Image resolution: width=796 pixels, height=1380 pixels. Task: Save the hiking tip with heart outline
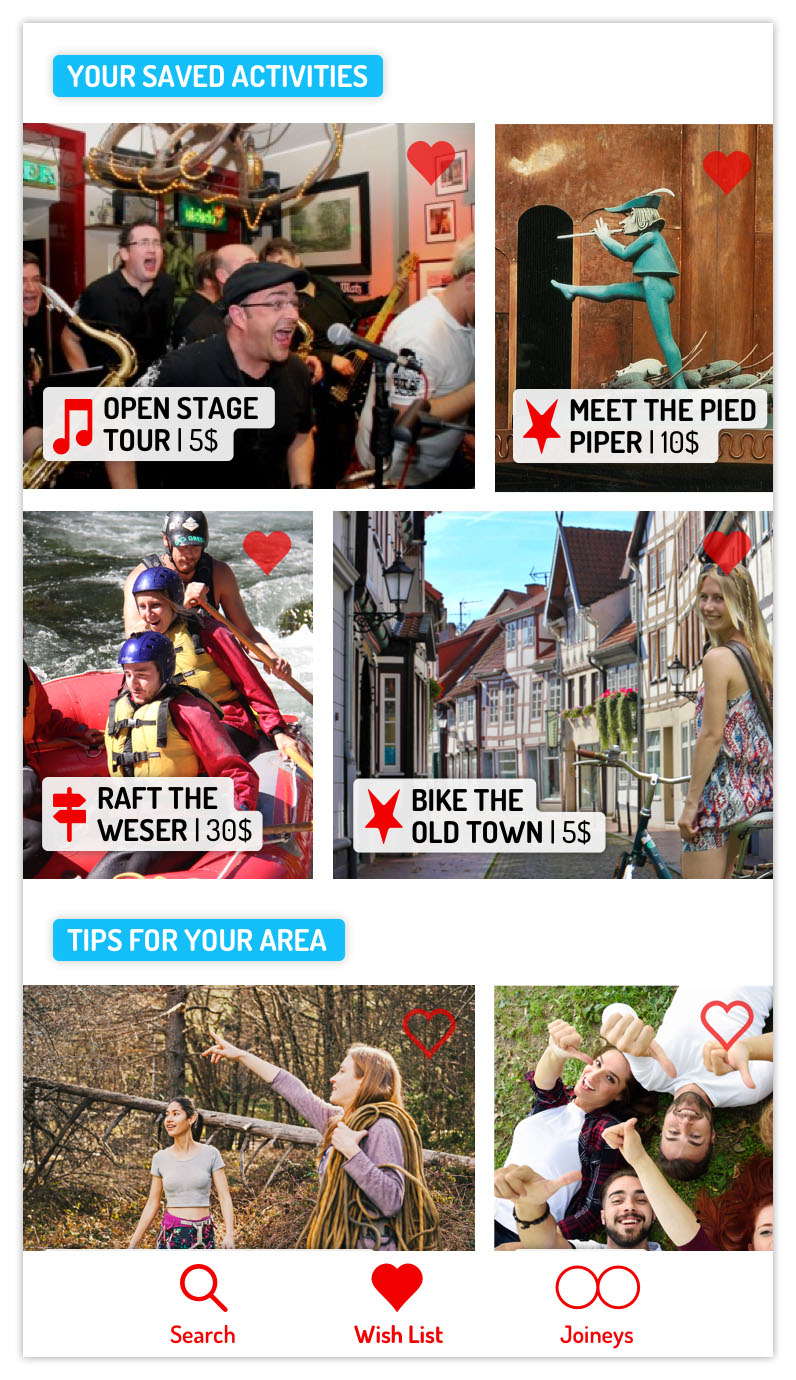click(429, 1031)
